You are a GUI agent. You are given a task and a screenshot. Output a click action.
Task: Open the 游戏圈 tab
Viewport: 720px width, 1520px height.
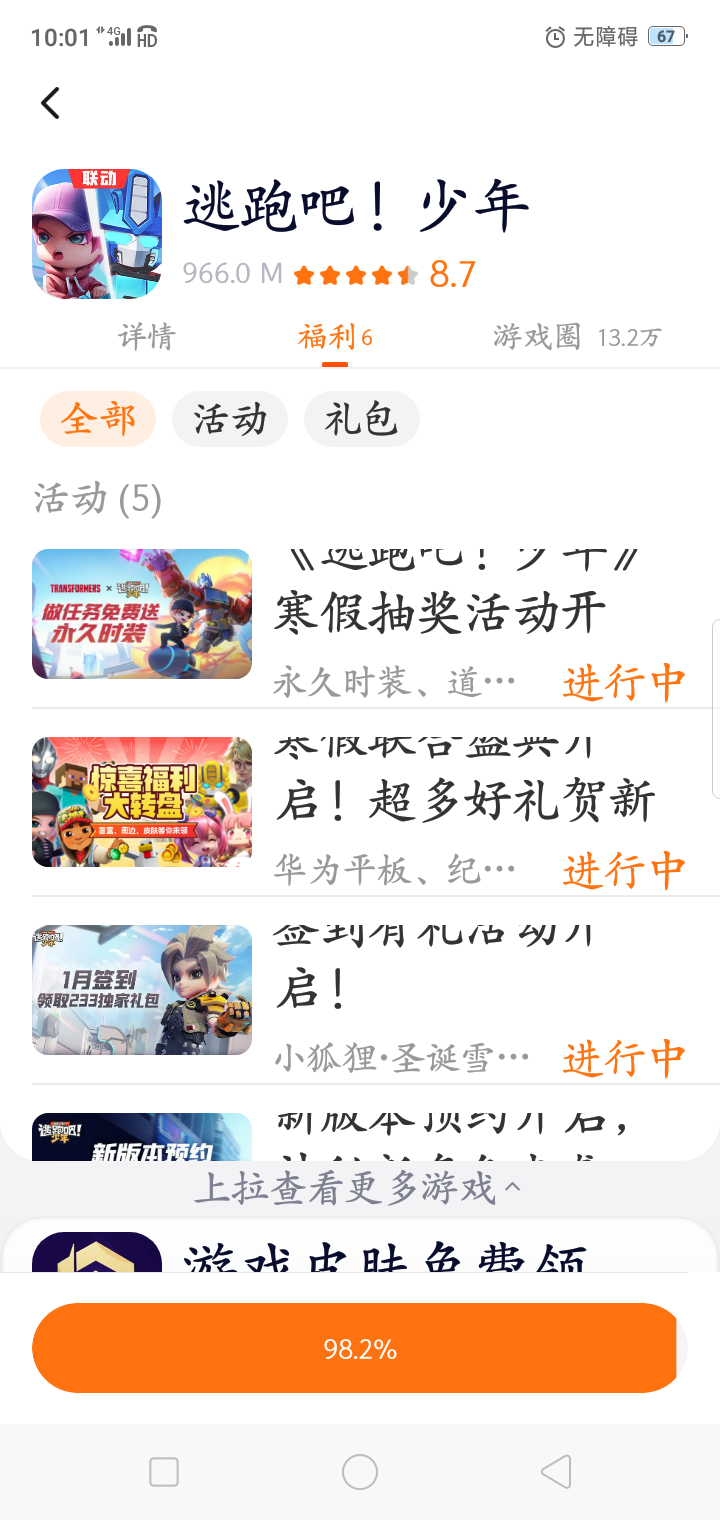(x=576, y=337)
